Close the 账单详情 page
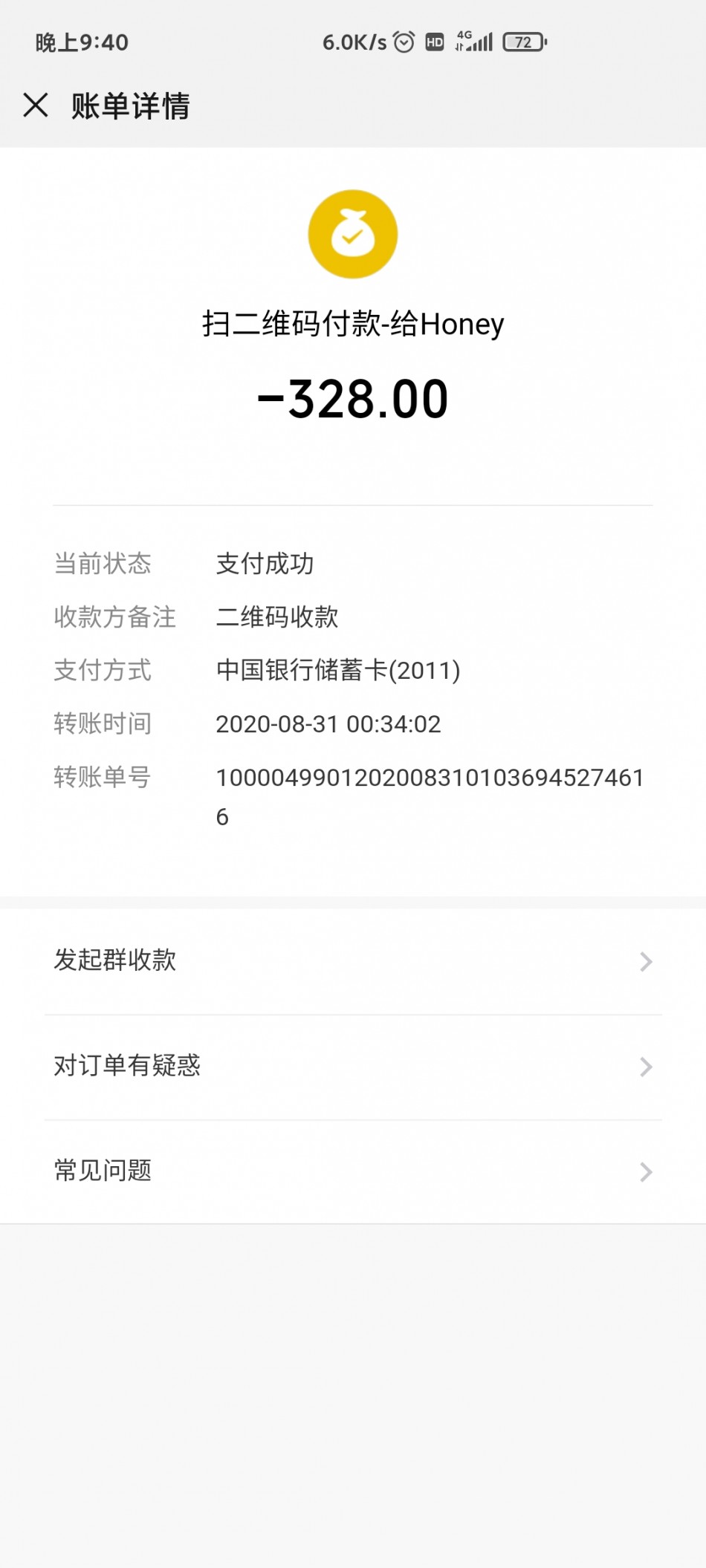 [x=36, y=105]
